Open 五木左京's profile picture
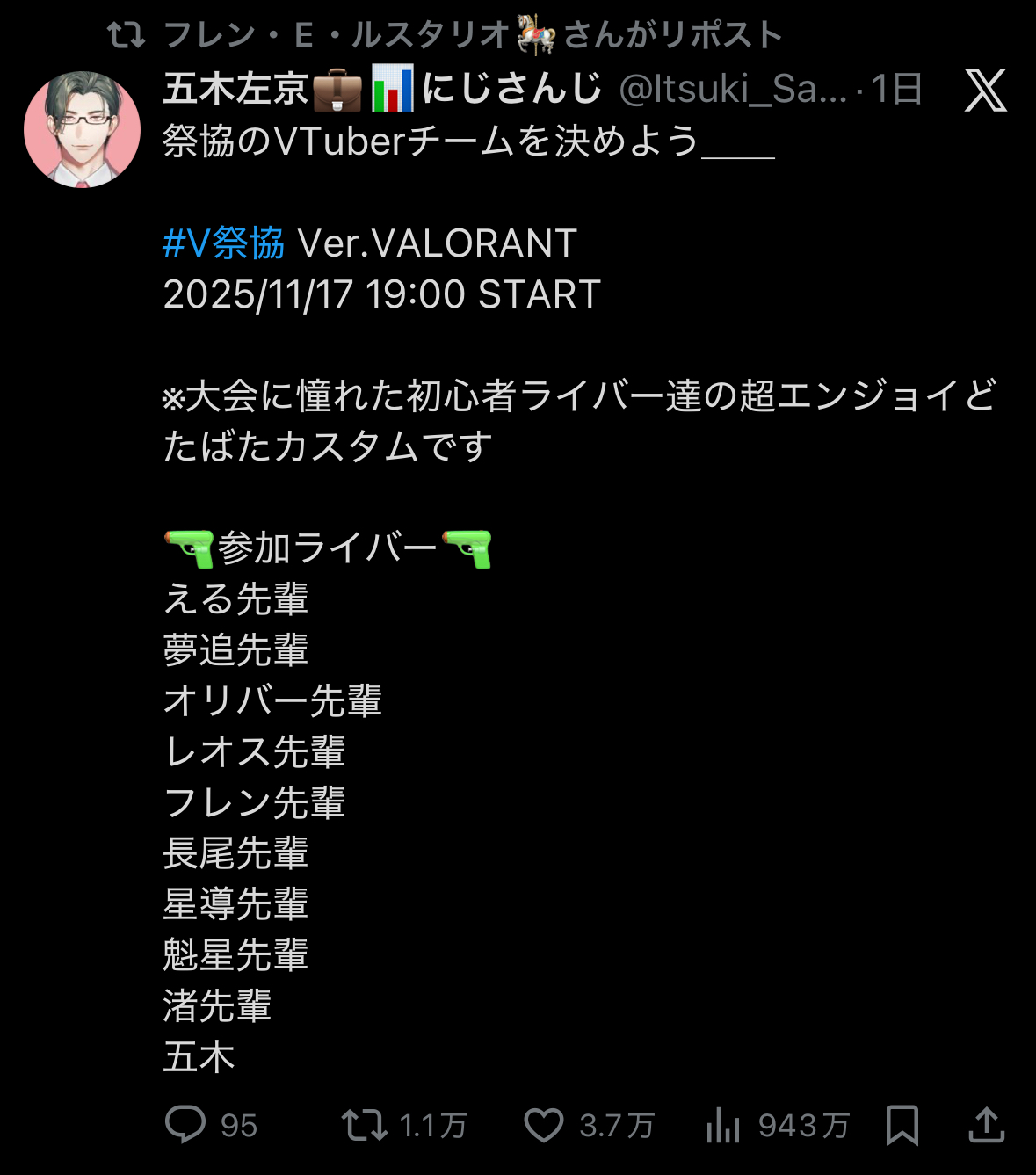The image size is (1036, 1175). pos(82,130)
